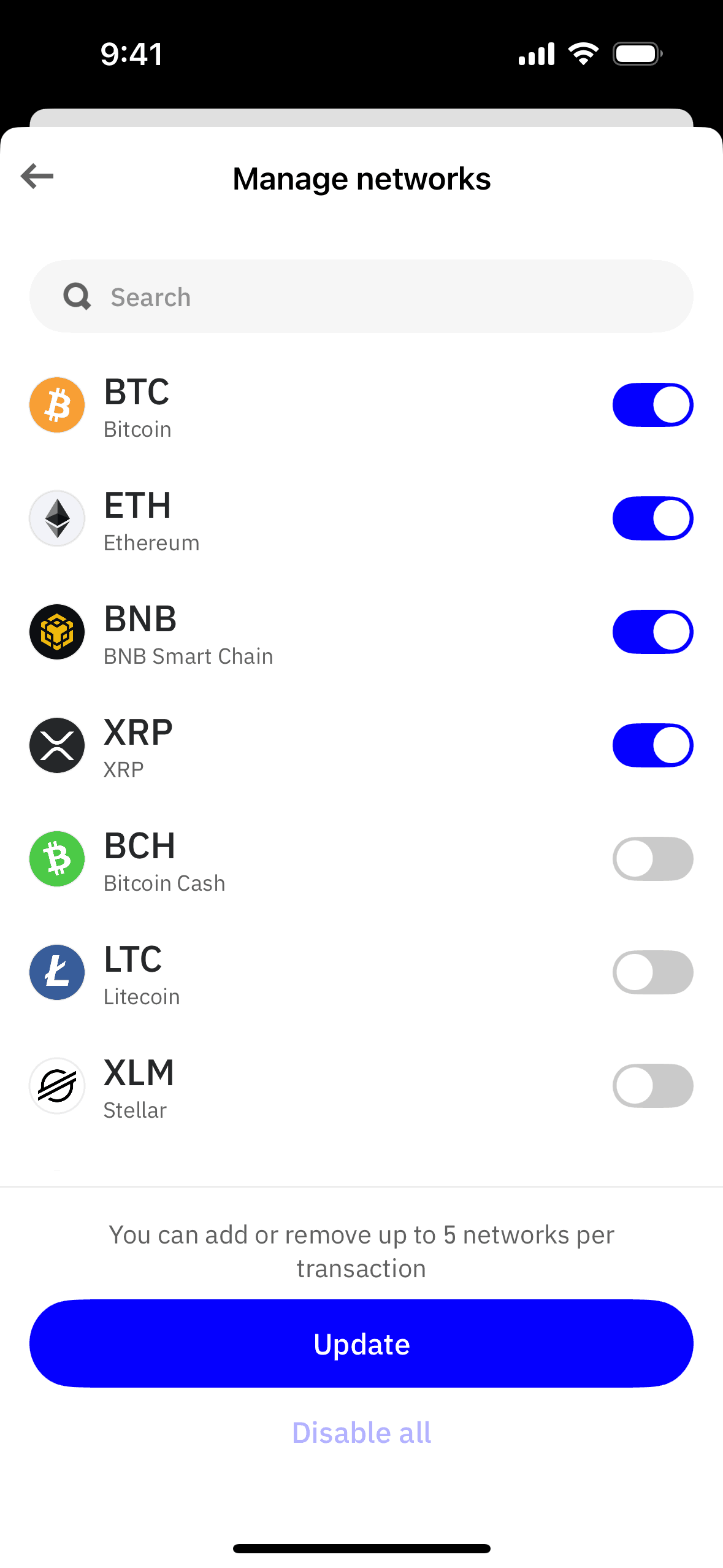Toggle off the XRP network
Screen dimensions: 723x1568
[652, 745]
